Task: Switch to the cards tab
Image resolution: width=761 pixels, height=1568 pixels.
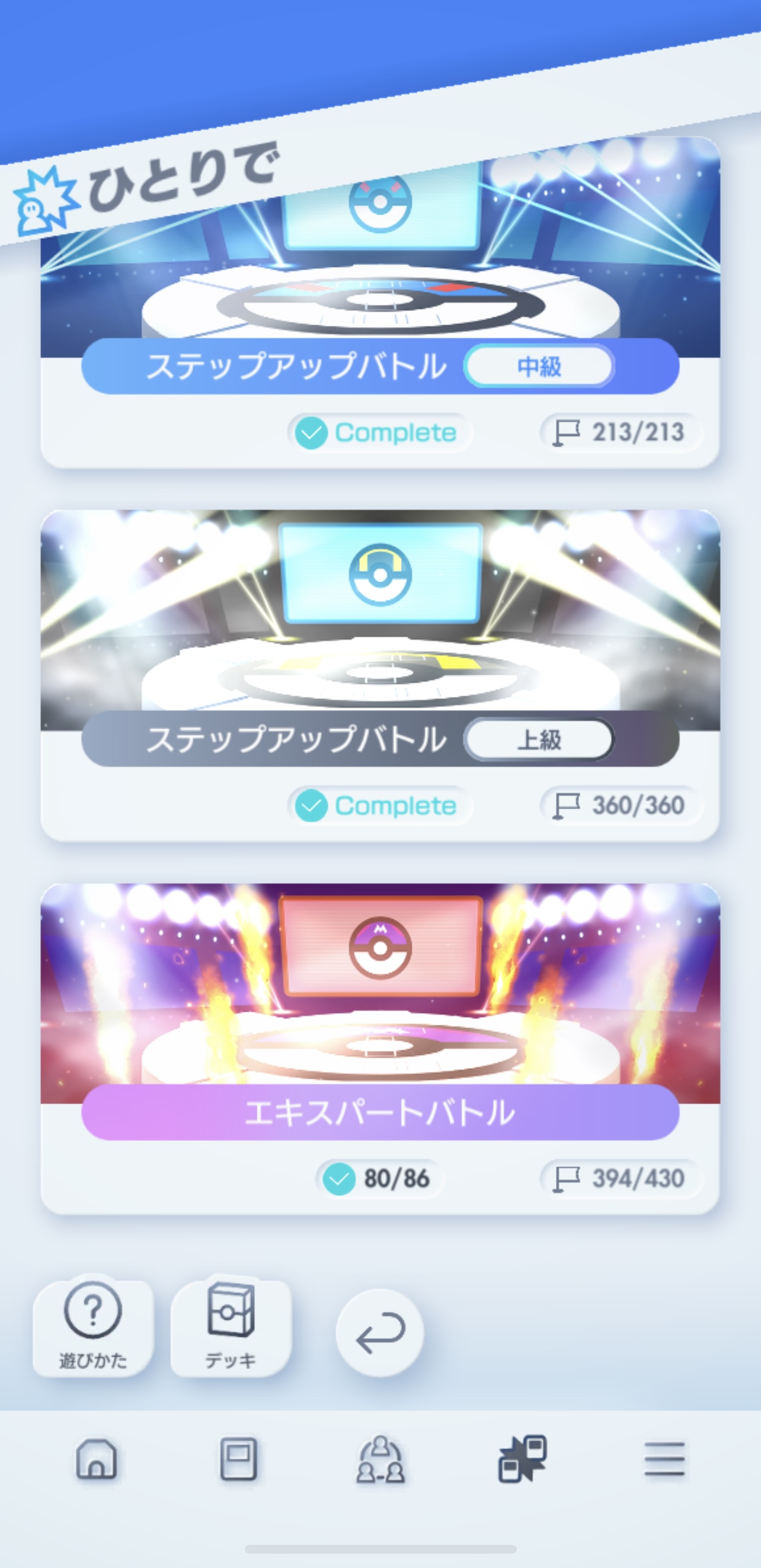Action: click(x=238, y=1460)
